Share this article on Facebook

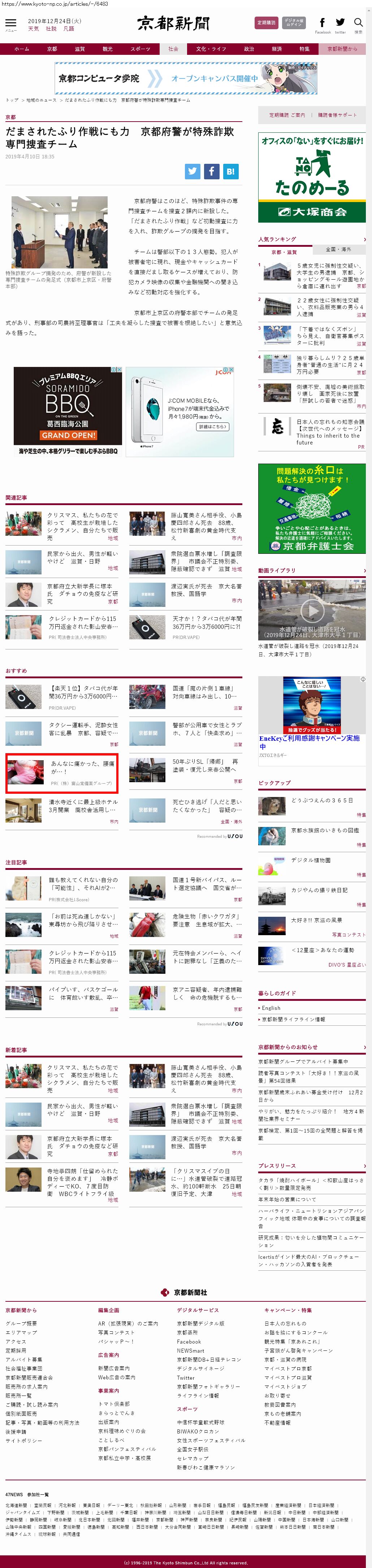[x=211, y=172]
